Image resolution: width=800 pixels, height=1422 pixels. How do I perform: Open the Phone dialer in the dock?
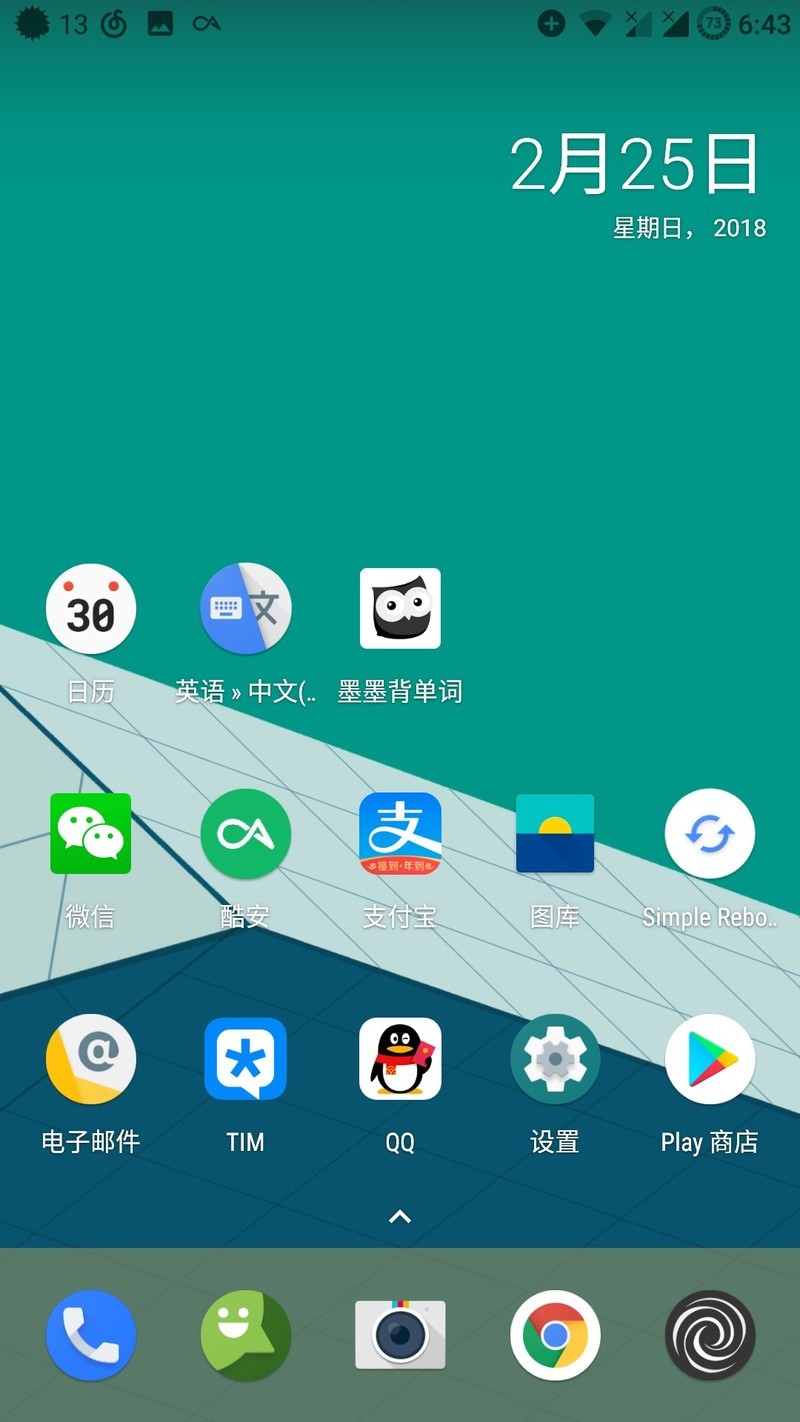(x=90, y=1335)
